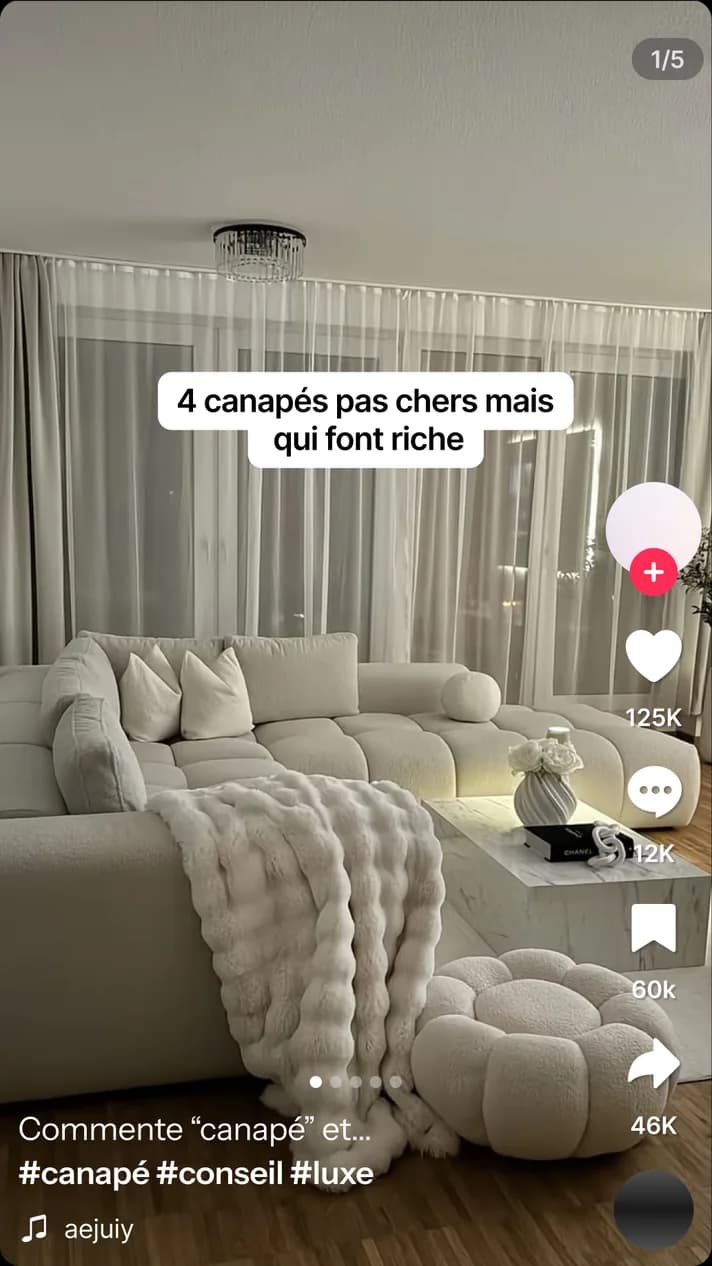Bookmark this canapé post
This screenshot has width=712, height=1266.
(654, 928)
